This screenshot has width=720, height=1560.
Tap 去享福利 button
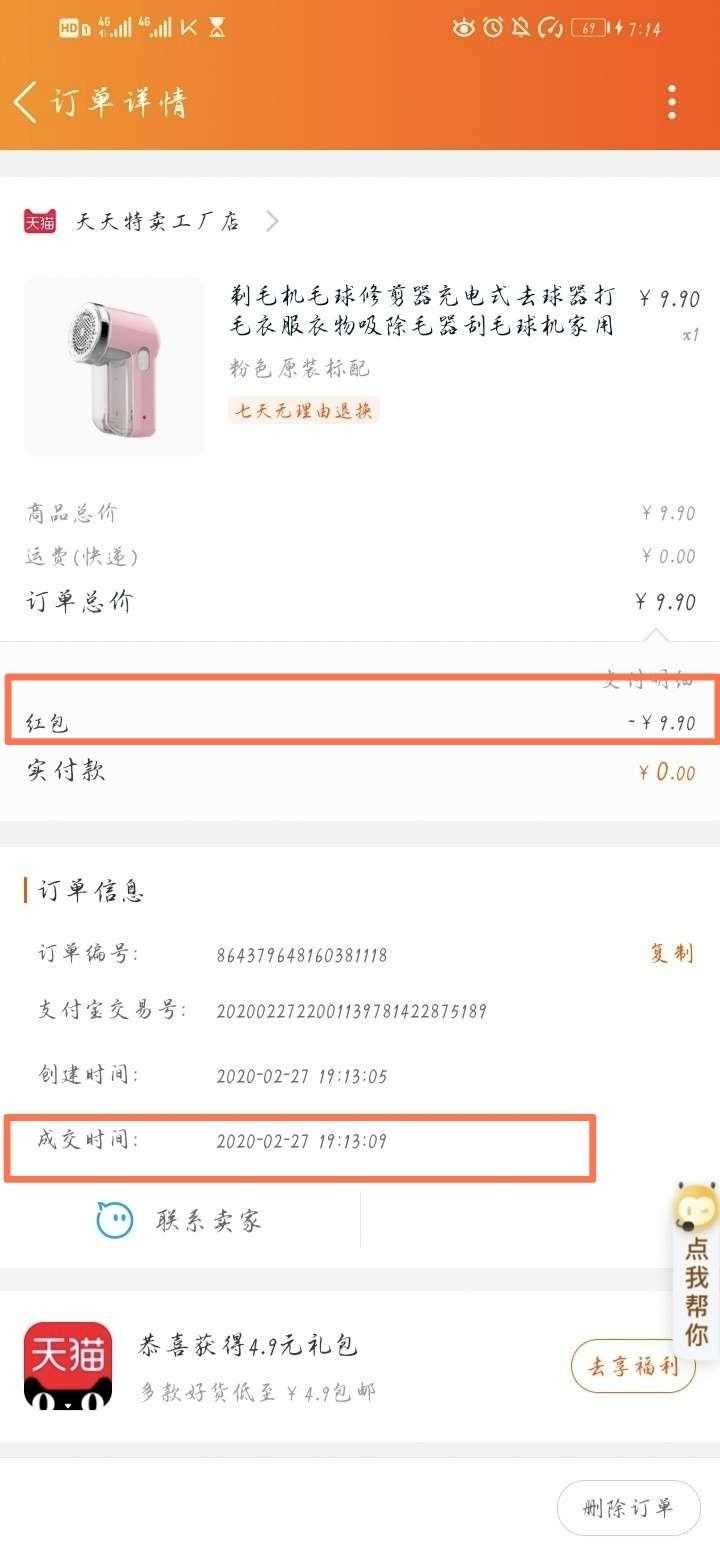pos(633,1367)
